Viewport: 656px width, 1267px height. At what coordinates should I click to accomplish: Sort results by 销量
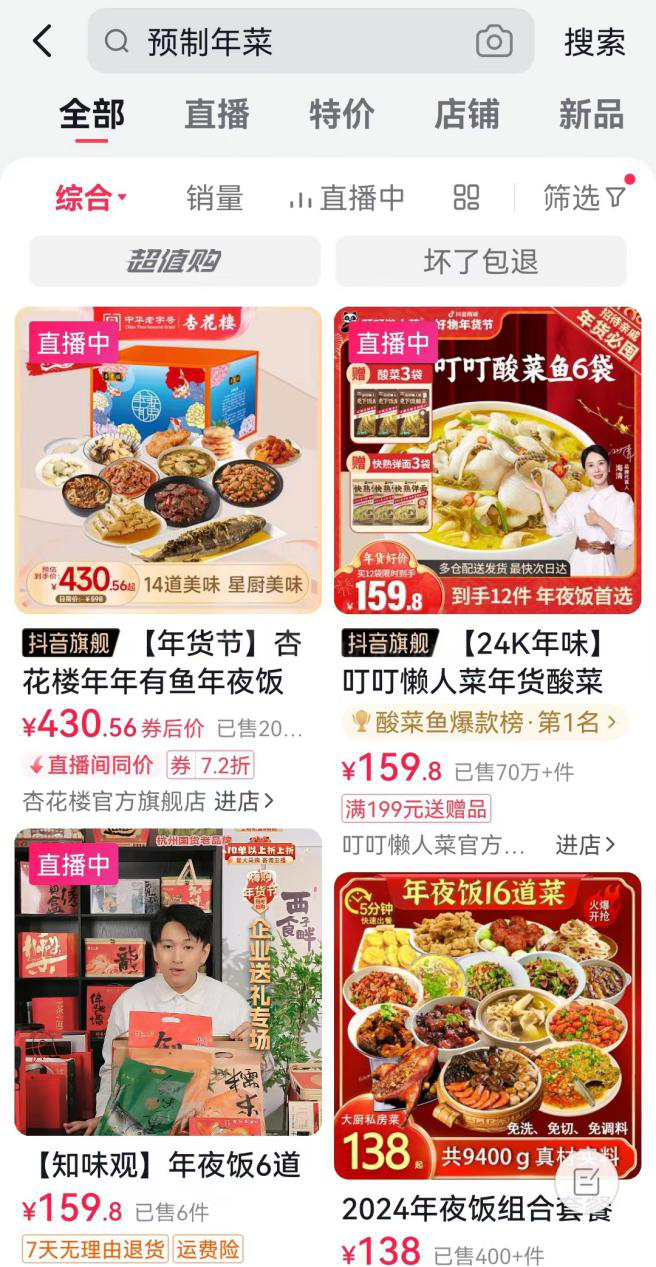(215, 197)
